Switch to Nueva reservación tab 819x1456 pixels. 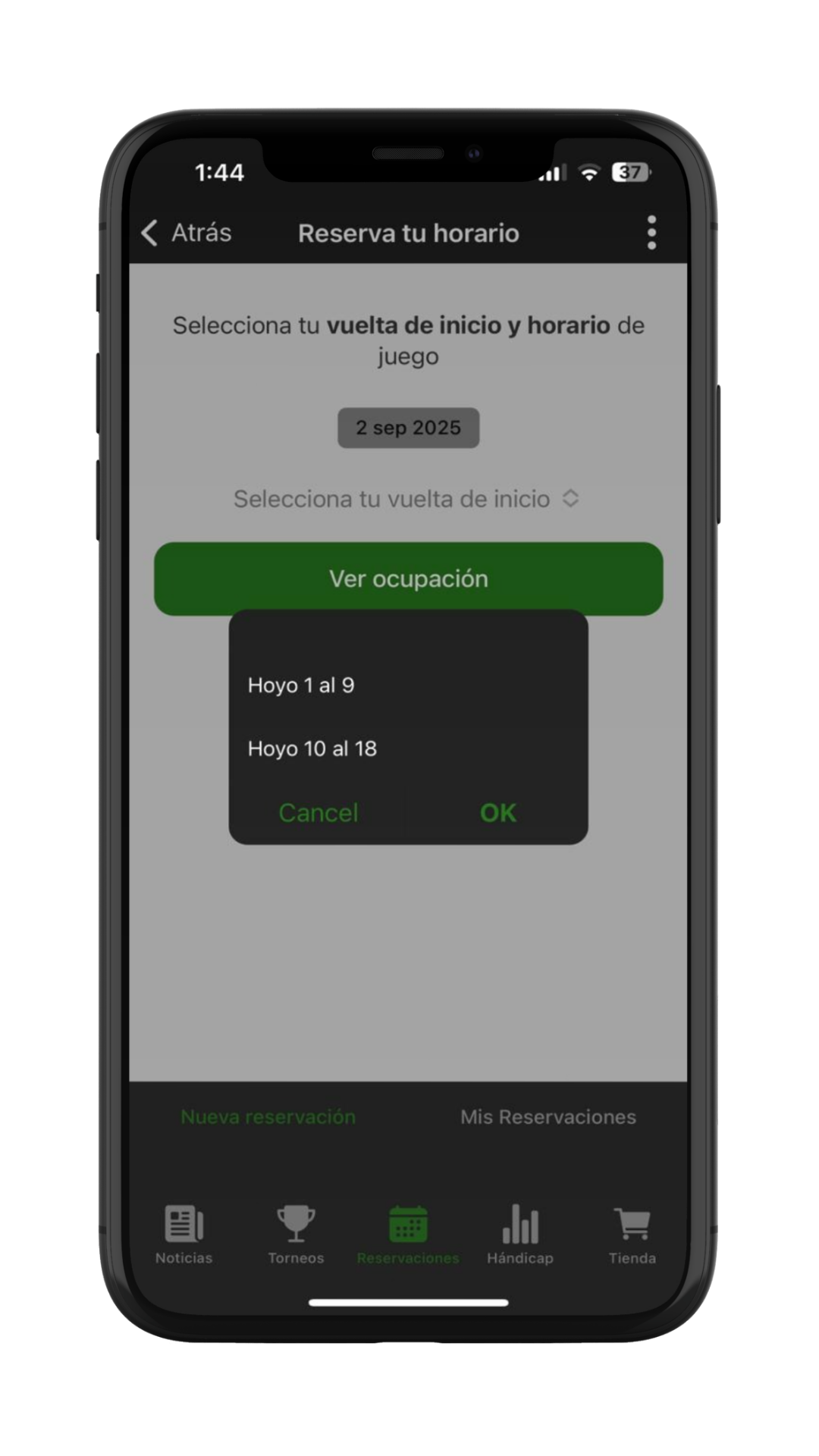[268, 1117]
